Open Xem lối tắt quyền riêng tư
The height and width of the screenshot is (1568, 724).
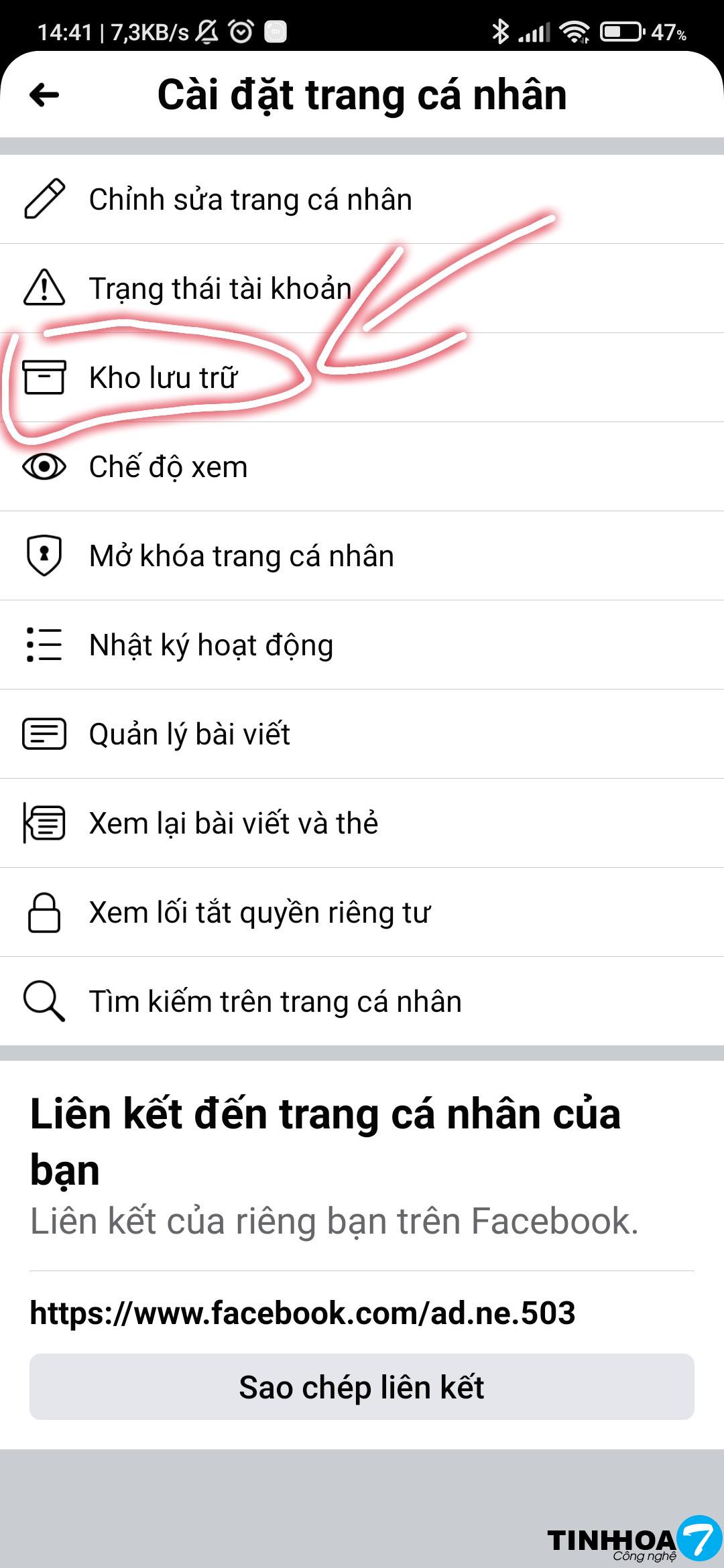point(259,913)
